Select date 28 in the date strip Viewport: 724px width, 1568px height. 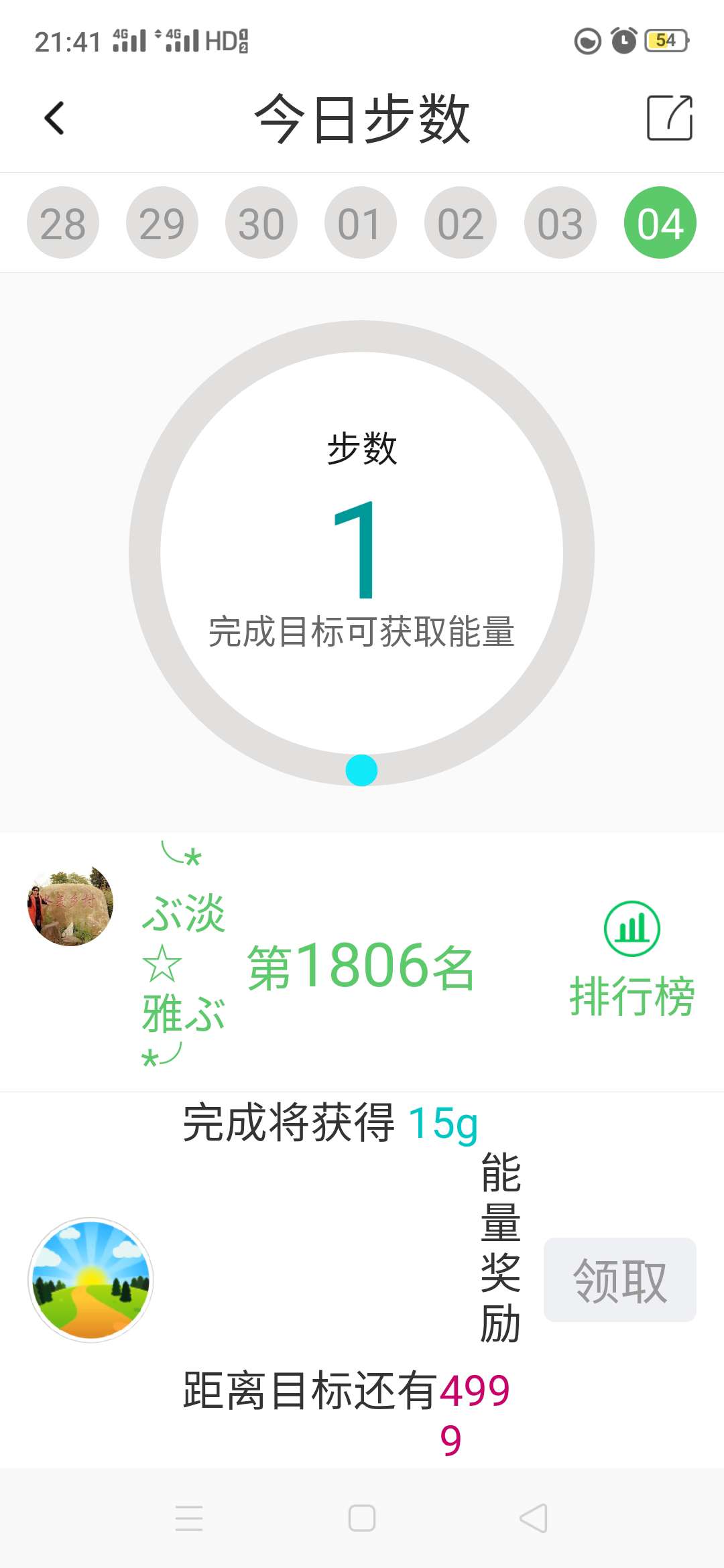click(62, 222)
